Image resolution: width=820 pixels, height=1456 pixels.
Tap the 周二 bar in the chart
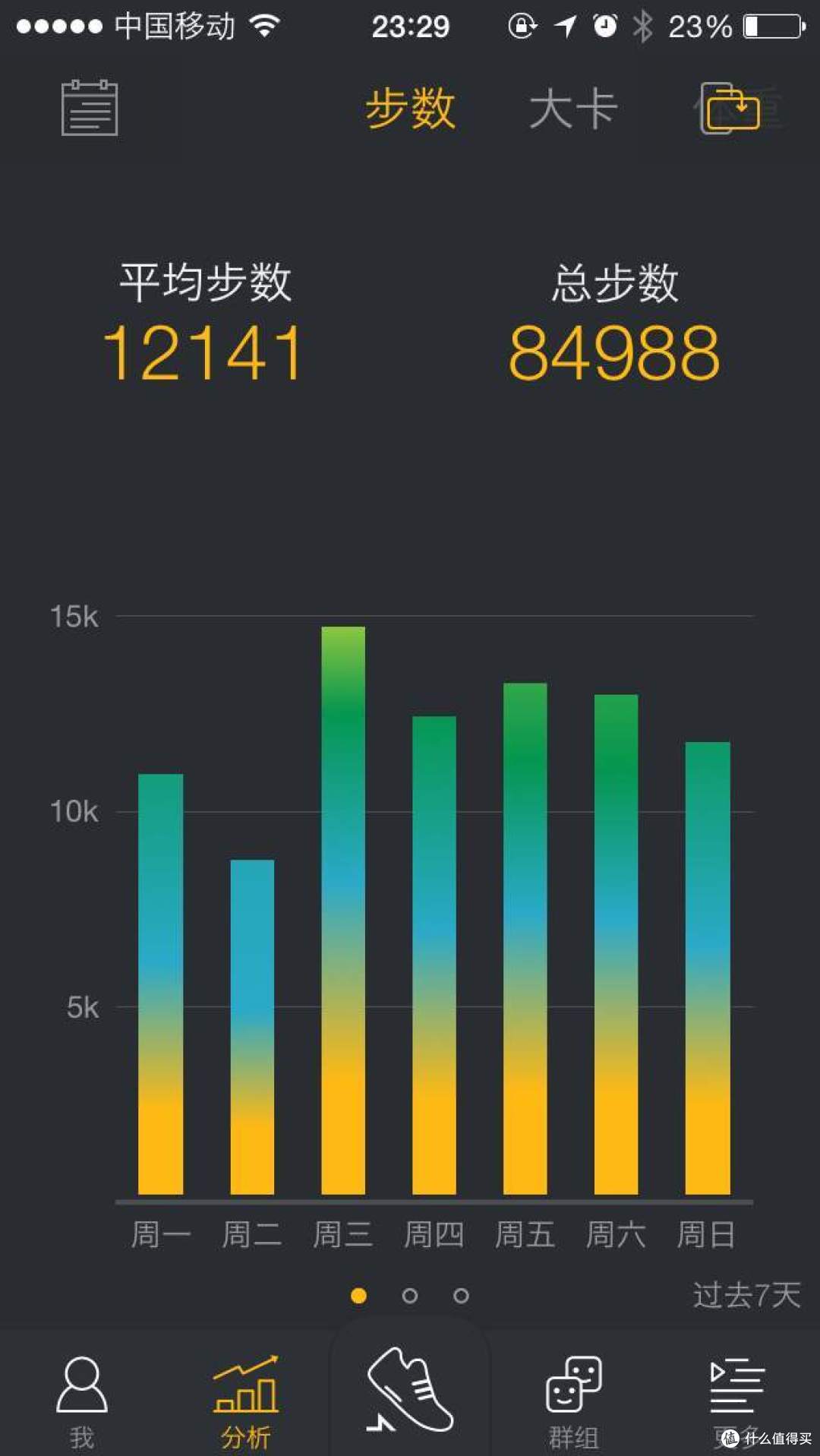[x=252, y=1027]
